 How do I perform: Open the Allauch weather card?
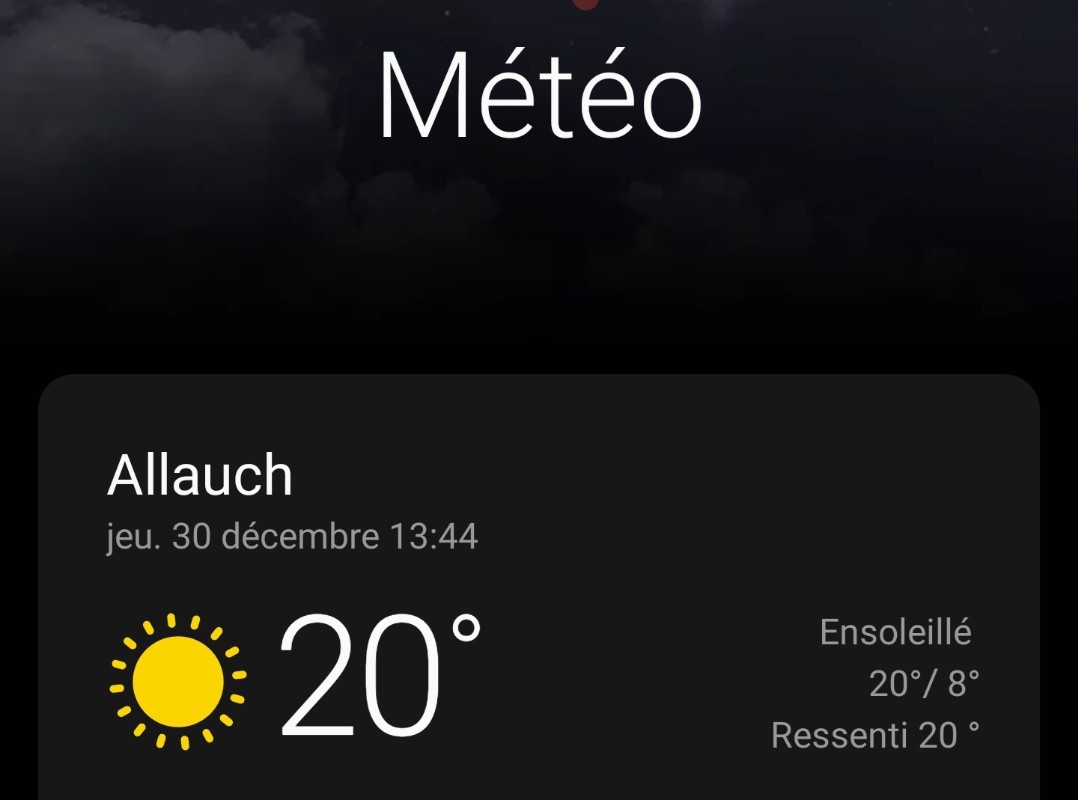tap(538, 590)
